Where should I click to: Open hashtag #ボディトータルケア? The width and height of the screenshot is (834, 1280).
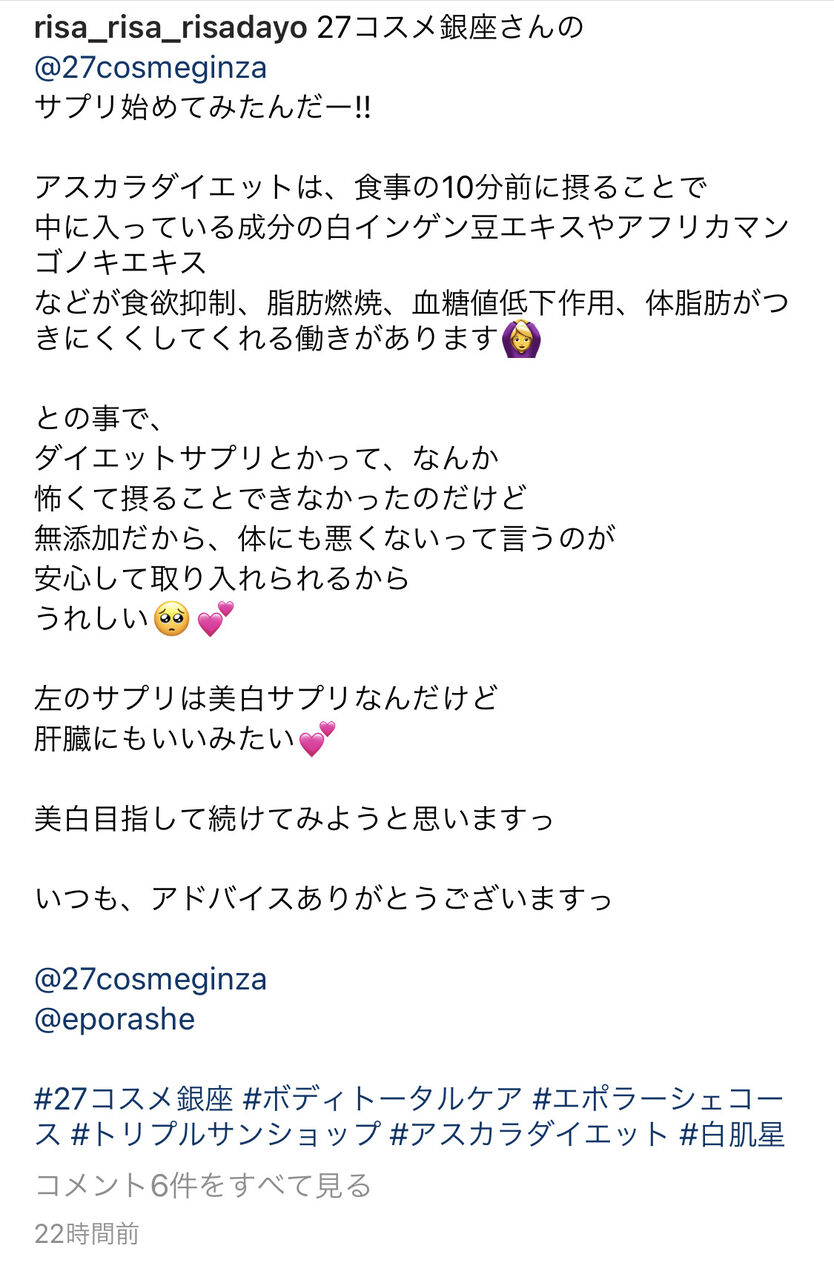[x=383, y=1099]
